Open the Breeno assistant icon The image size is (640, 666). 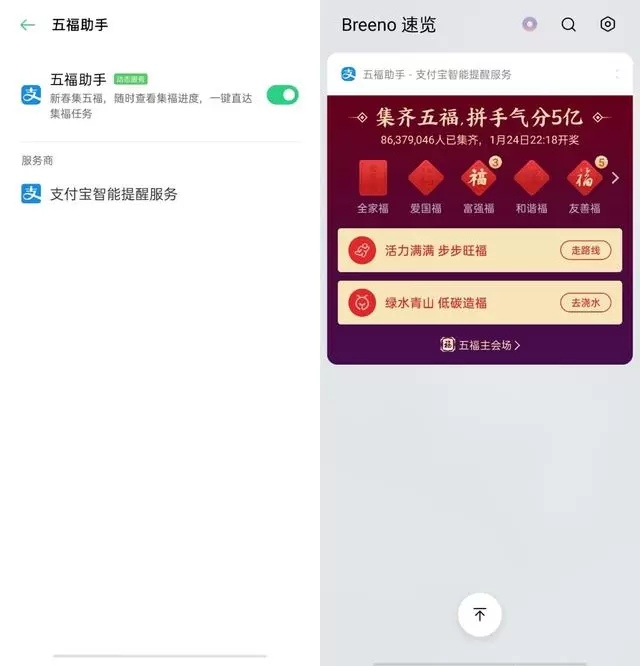coord(530,25)
